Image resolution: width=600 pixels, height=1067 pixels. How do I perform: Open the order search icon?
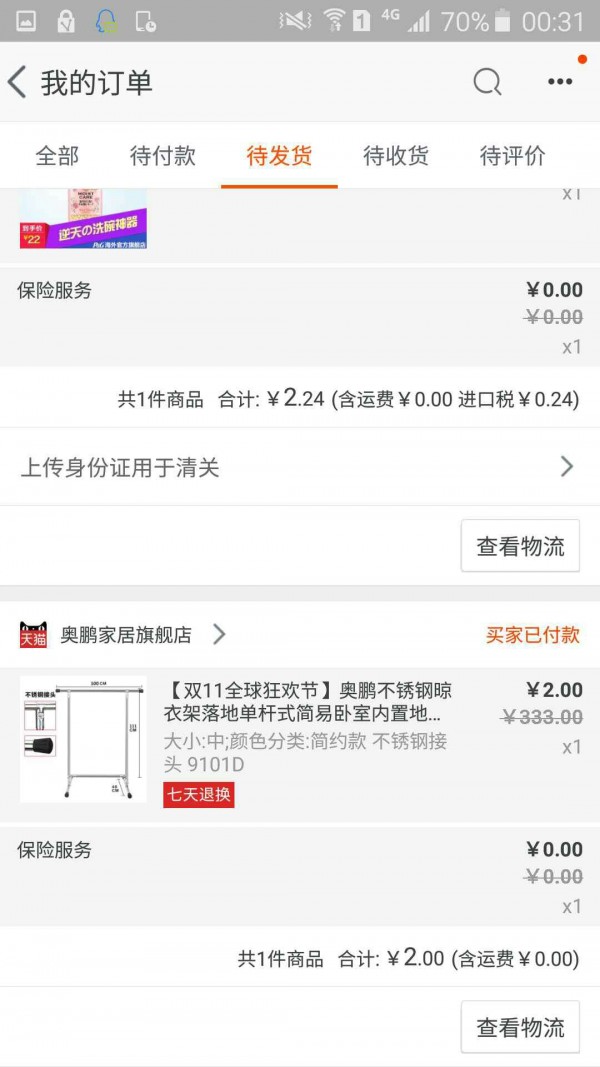click(487, 82)
